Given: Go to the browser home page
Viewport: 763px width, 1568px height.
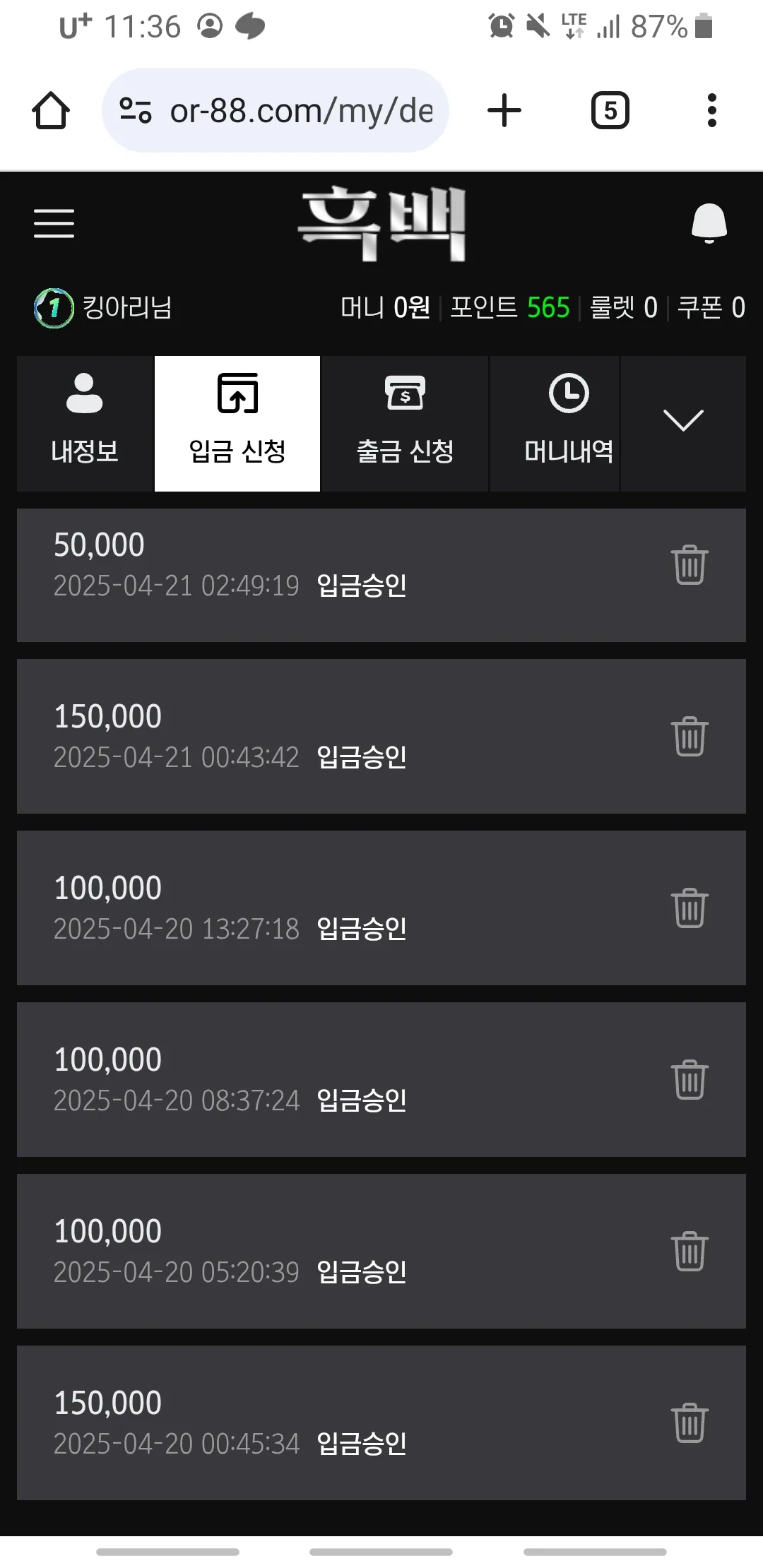Looking at the screenshot, I should (x=51, y=111).
